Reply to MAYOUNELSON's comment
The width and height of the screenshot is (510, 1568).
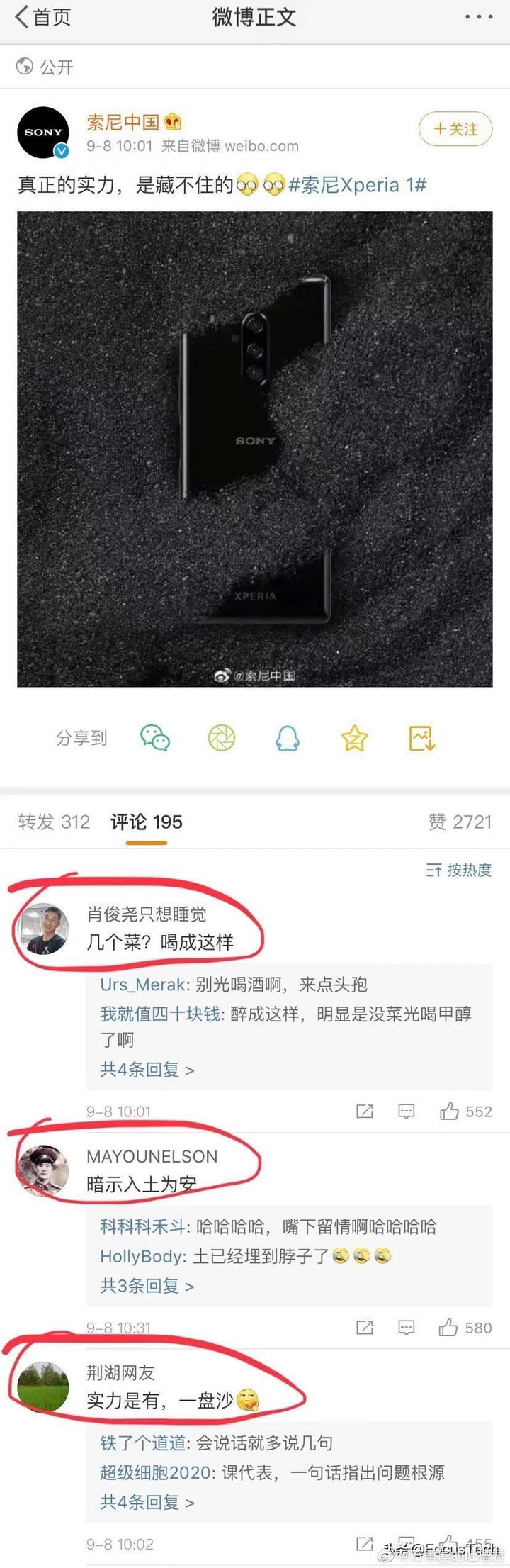407,1327
